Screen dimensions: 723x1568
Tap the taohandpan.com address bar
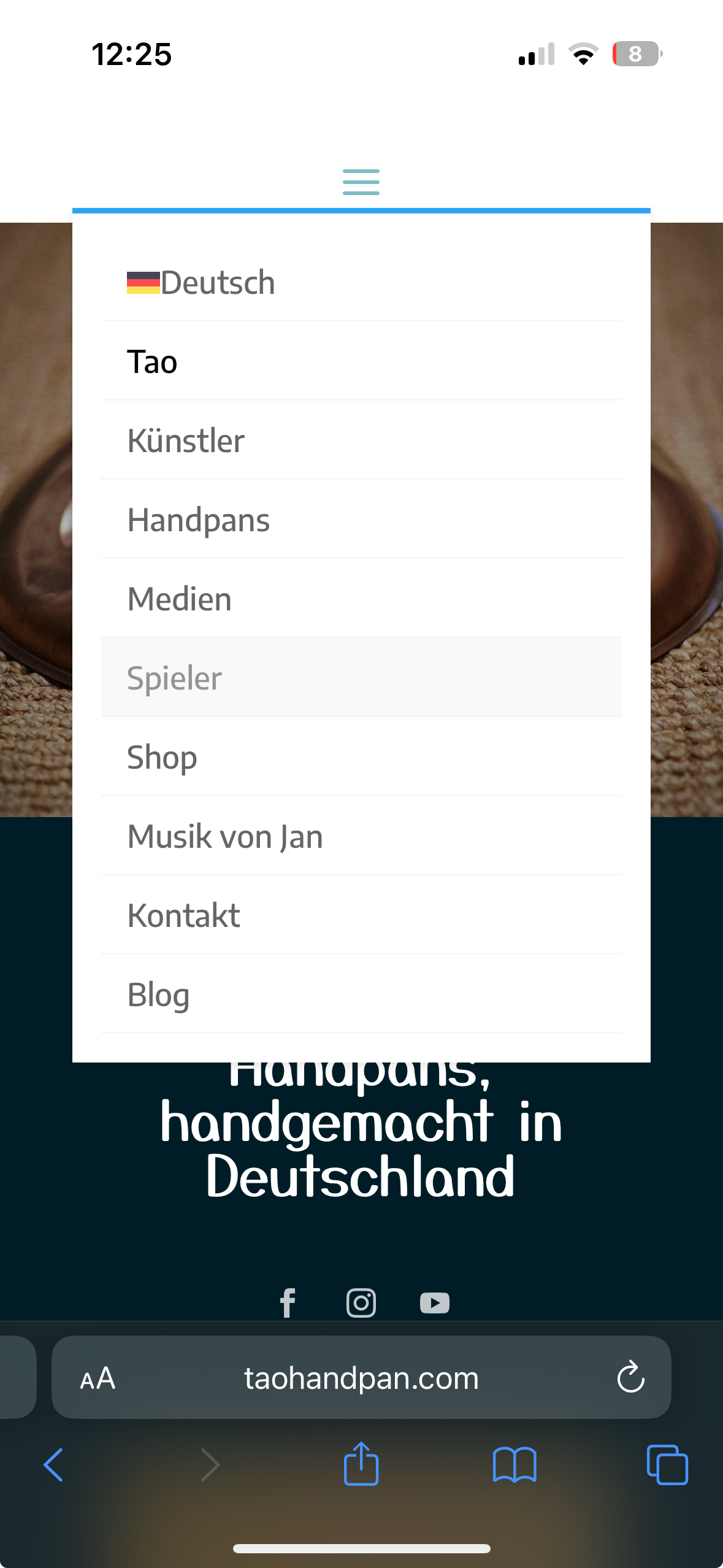tap(361, 1377)
